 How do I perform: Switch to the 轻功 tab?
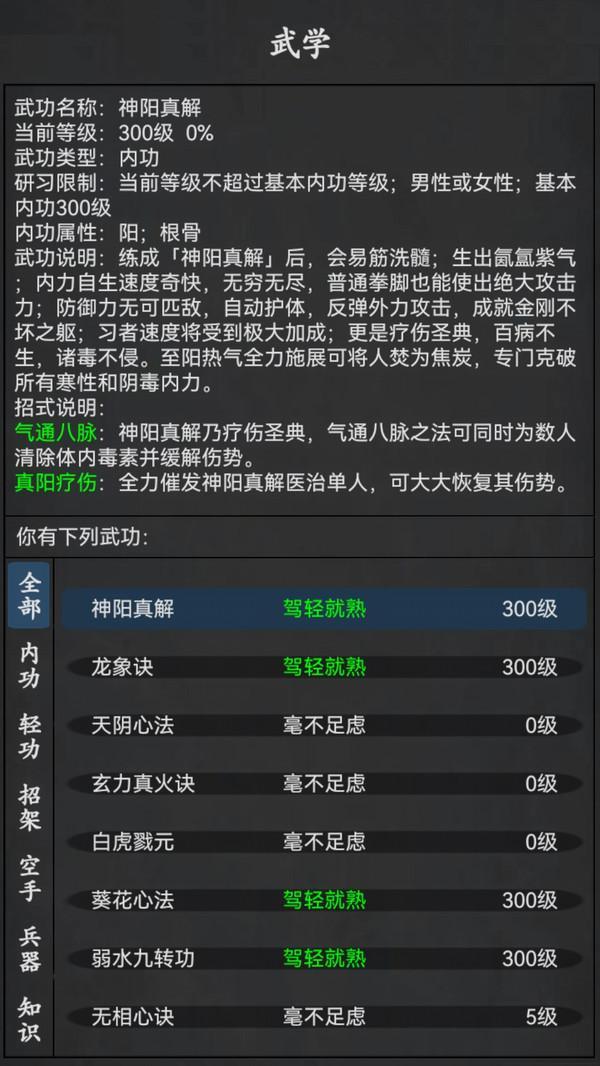pos(29,737)
